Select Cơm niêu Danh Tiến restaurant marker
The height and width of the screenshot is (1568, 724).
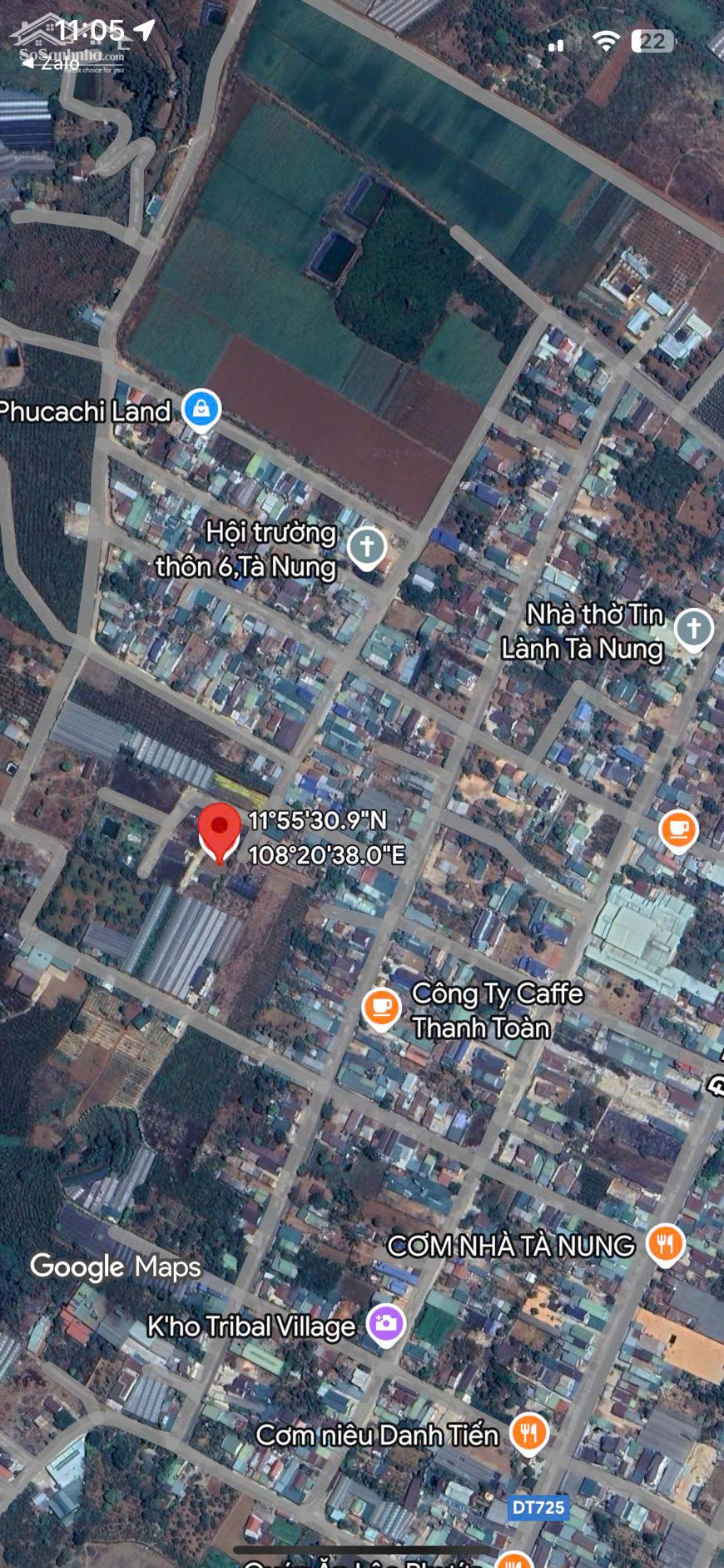[528, 1433]
